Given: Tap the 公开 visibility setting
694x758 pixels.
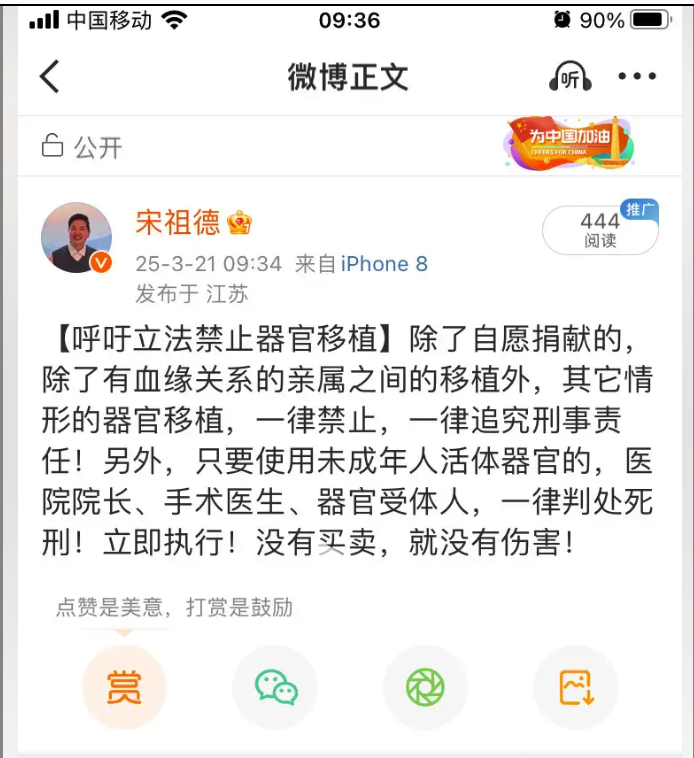Looking at the screenshot, I should click(82, 147).
